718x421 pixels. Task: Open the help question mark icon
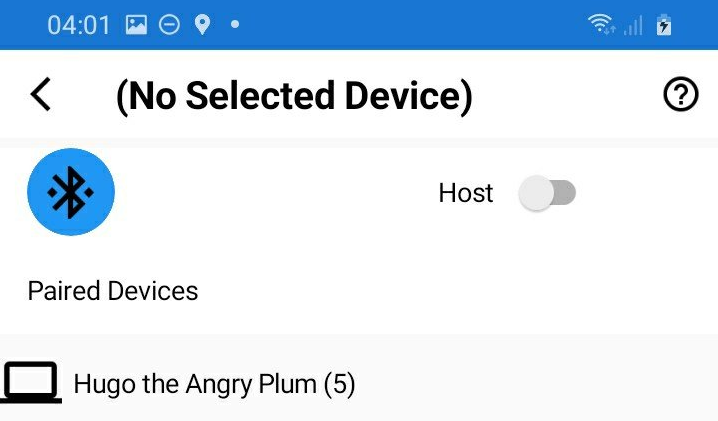[680, 95]
